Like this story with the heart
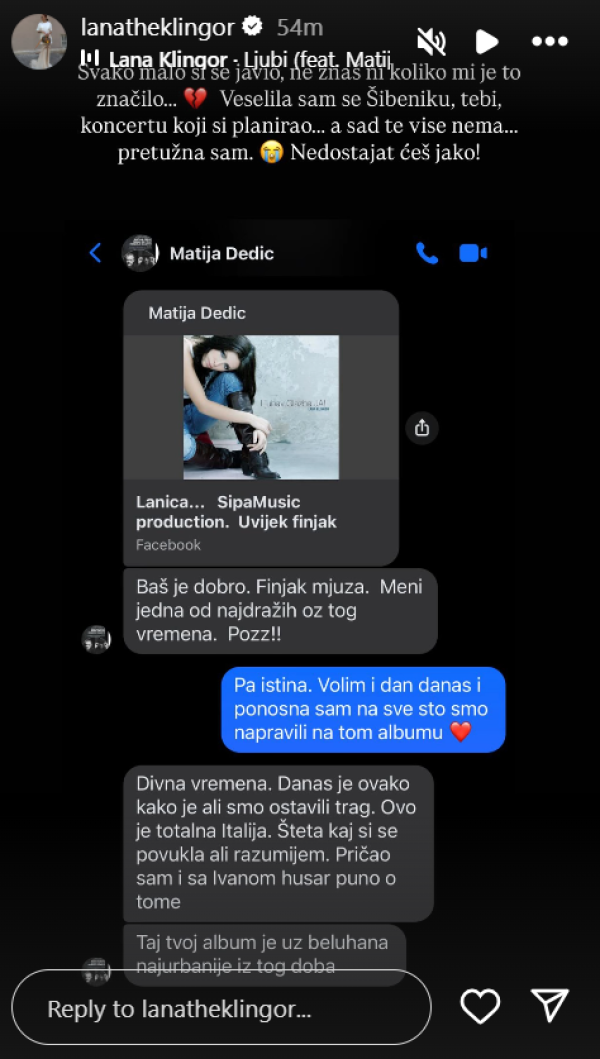The height and width of the screenshot is (1059, 600). point(480,1006)
